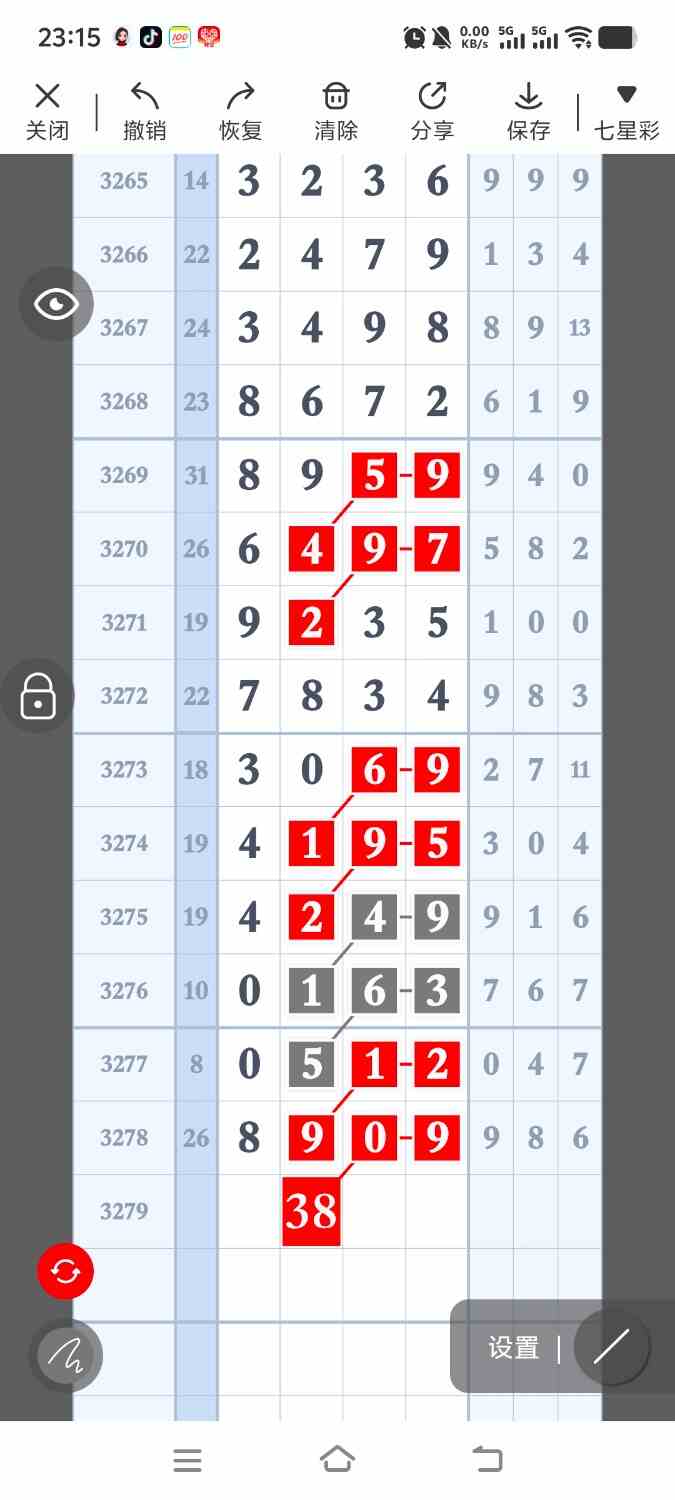The width and height of the screenshot is (675, 1500).
Task: Save the chart with 保存
Action: [x=528, y=112]
